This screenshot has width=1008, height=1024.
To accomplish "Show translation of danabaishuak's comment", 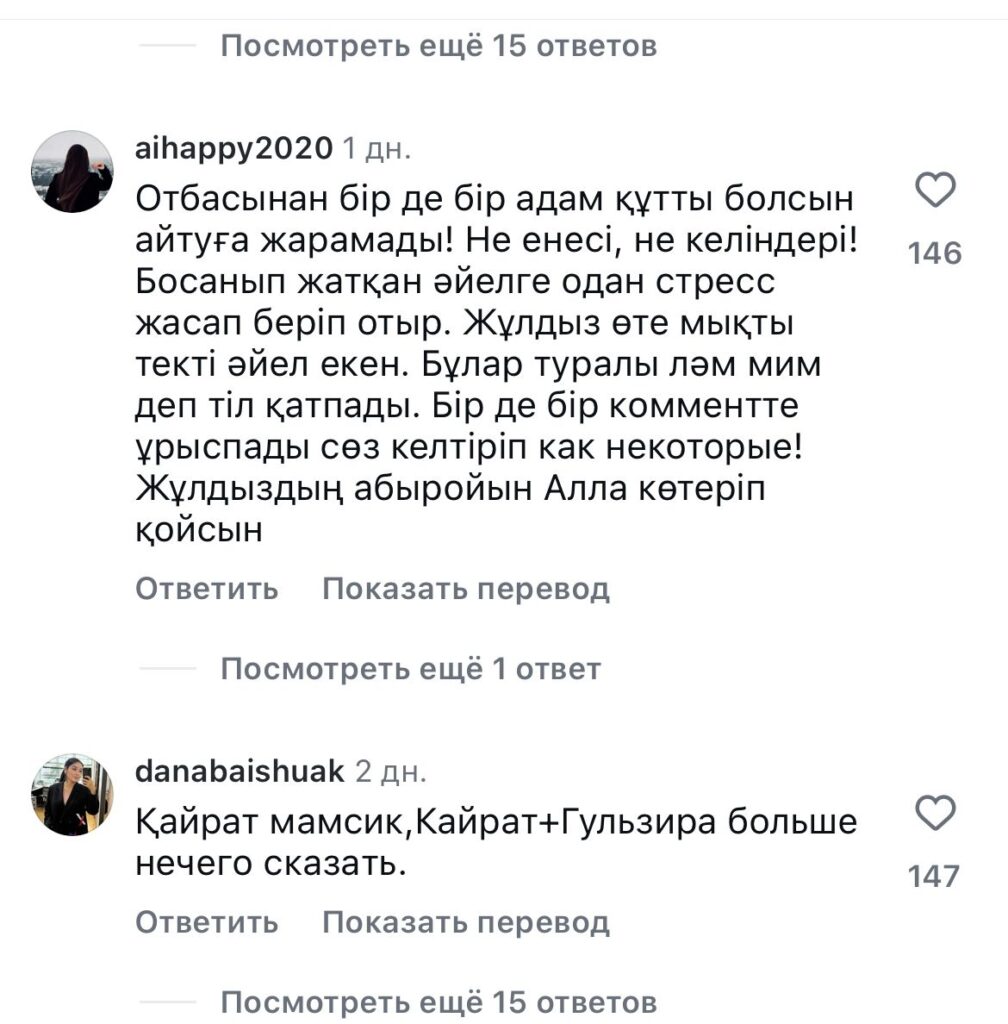I will click(x=465, y=921).
